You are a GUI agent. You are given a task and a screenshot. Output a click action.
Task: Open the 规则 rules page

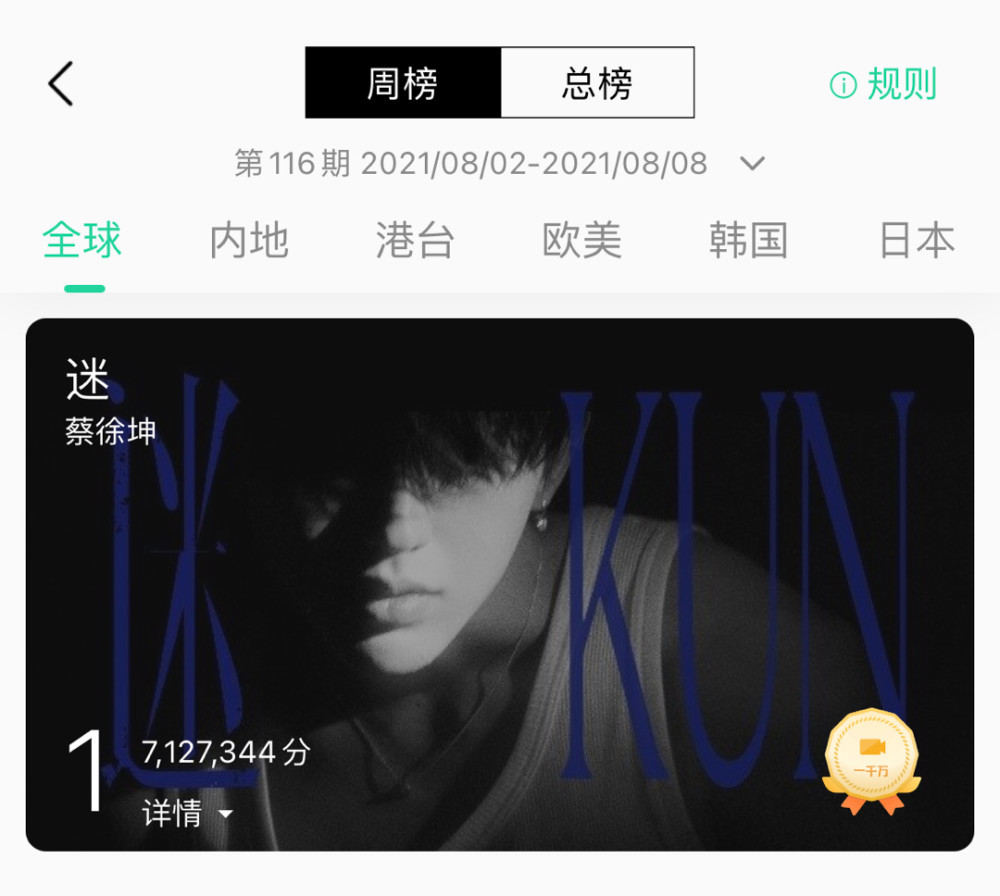pos(884,85)
